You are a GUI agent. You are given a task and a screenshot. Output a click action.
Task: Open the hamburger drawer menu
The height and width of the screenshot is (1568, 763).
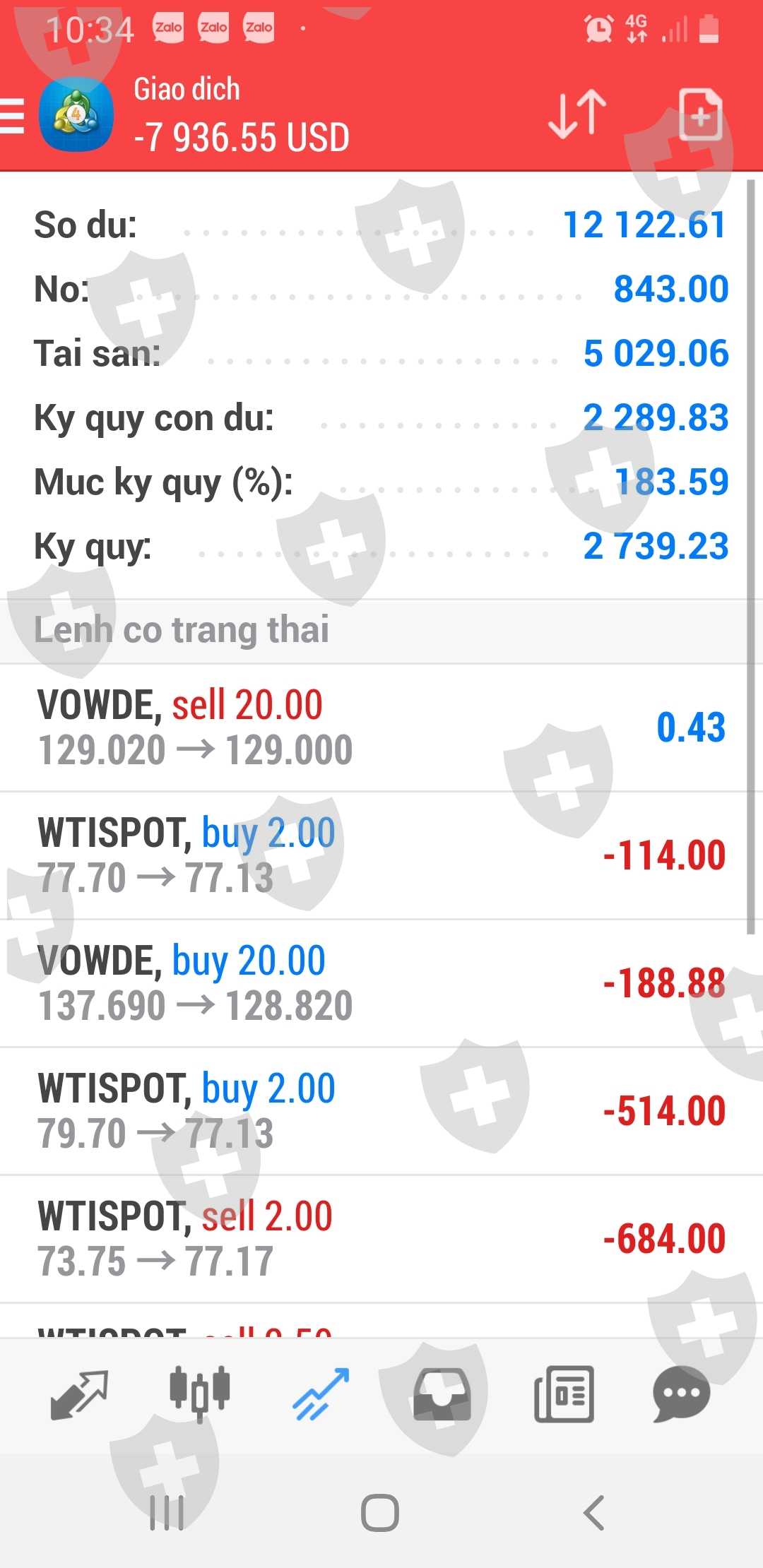13,115
